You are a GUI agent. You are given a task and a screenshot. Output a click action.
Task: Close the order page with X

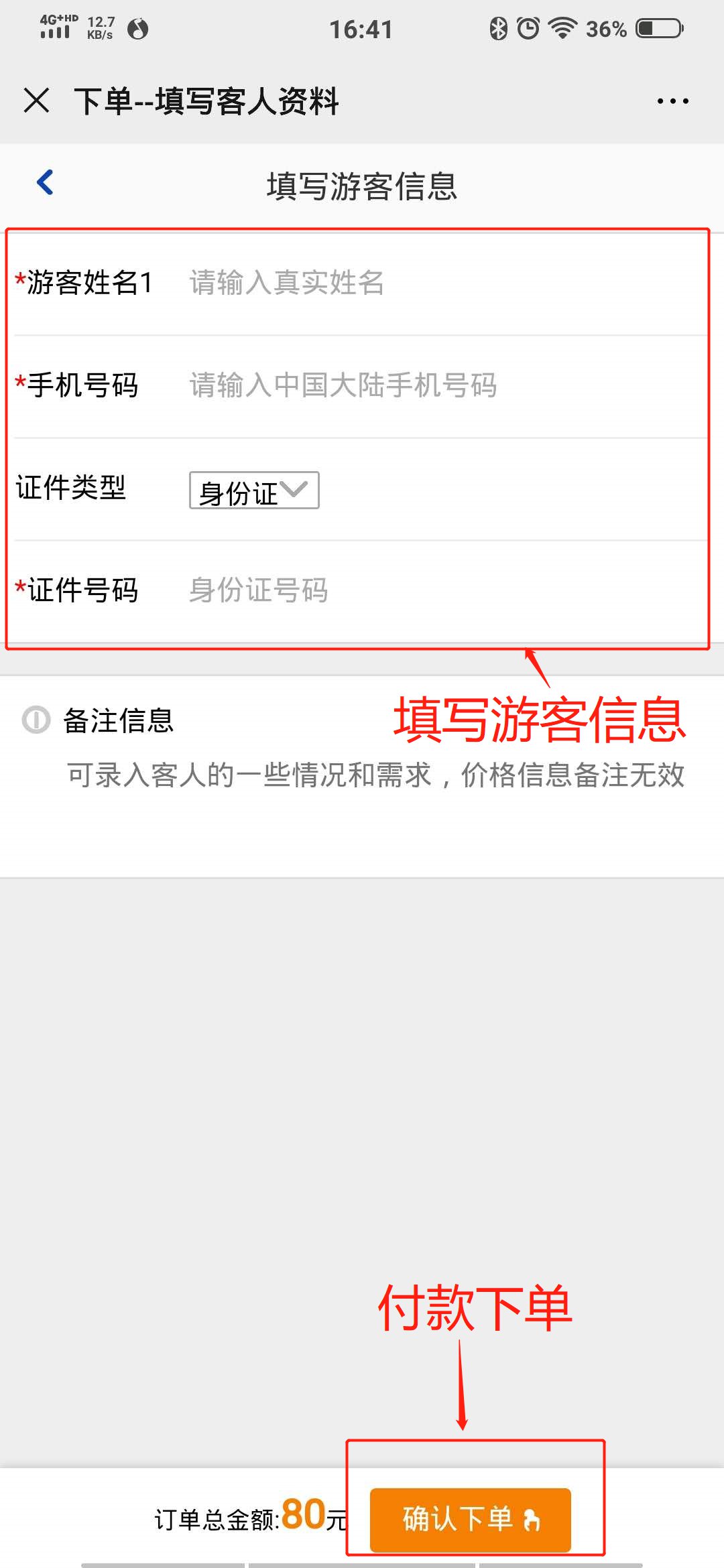click(x=36, y=101)
